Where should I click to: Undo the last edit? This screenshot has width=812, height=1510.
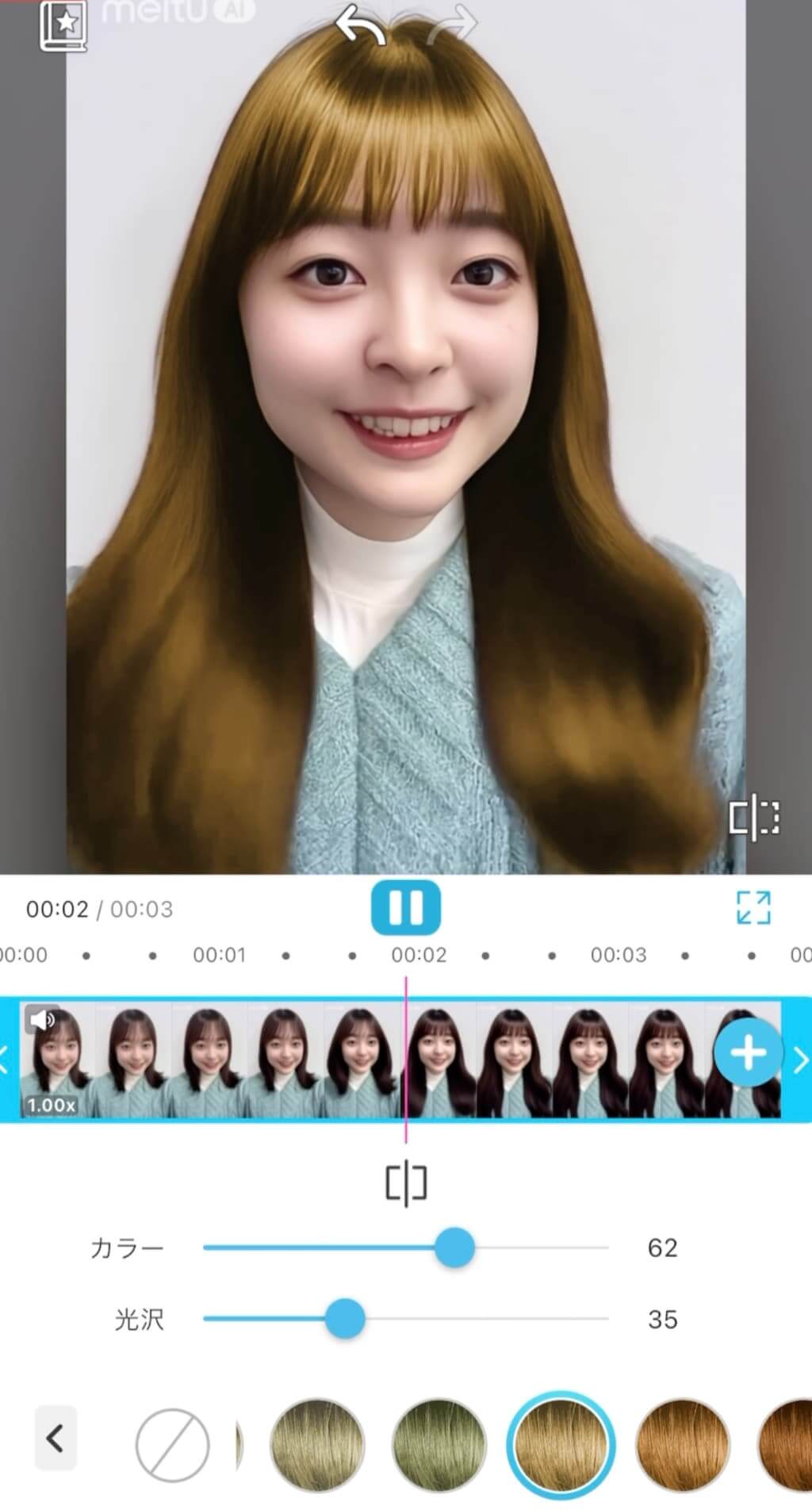(361, 25)
